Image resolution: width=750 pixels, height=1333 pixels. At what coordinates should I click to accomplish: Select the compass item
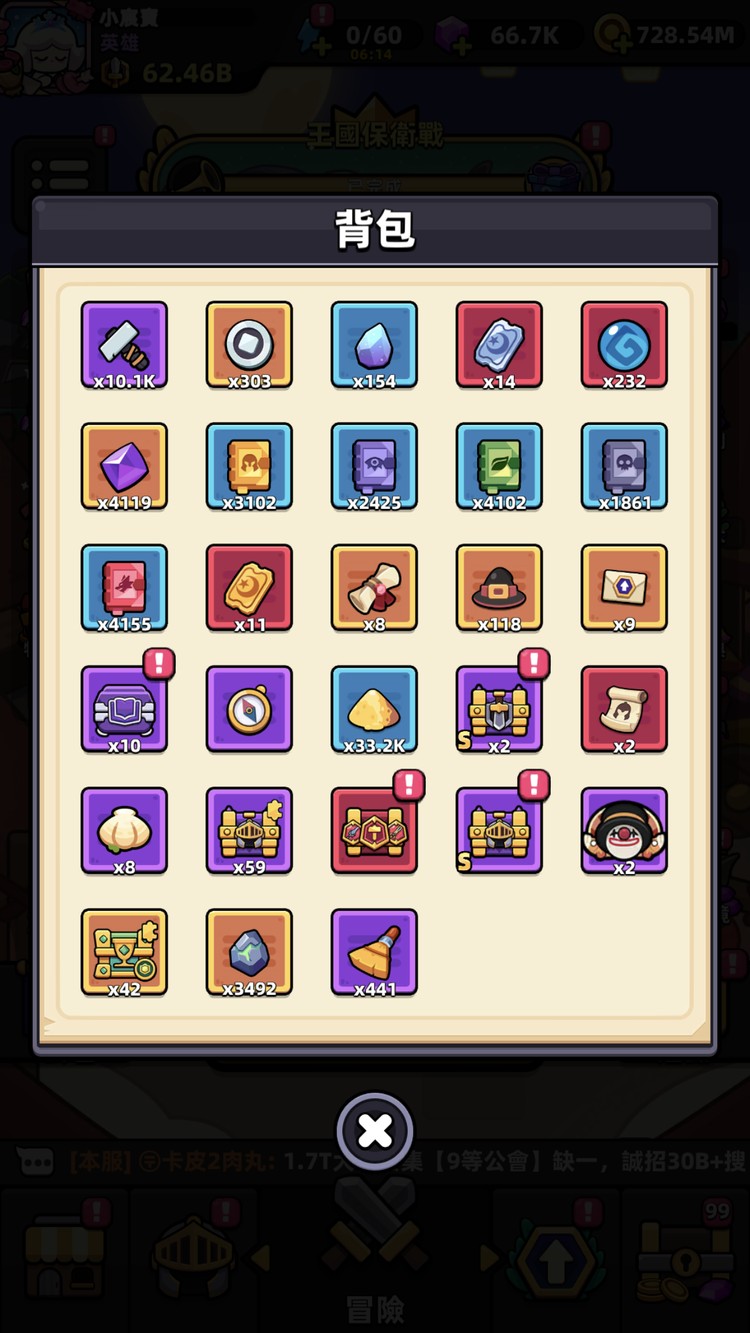[x=249, y=710]
